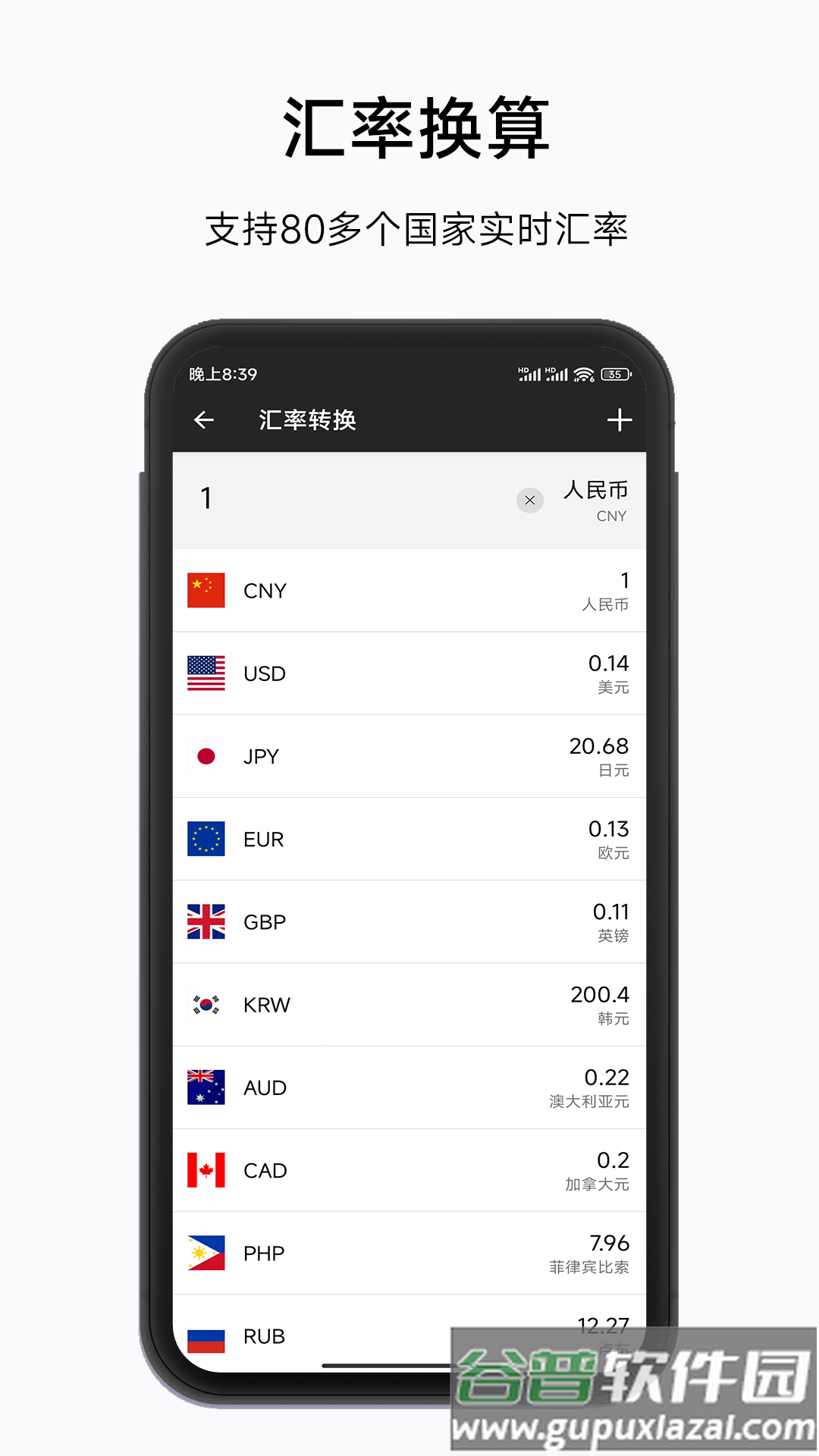Tap the back arrow in the title bar
The height and width of the screenshot is (1456, 819).
[203, 420]
